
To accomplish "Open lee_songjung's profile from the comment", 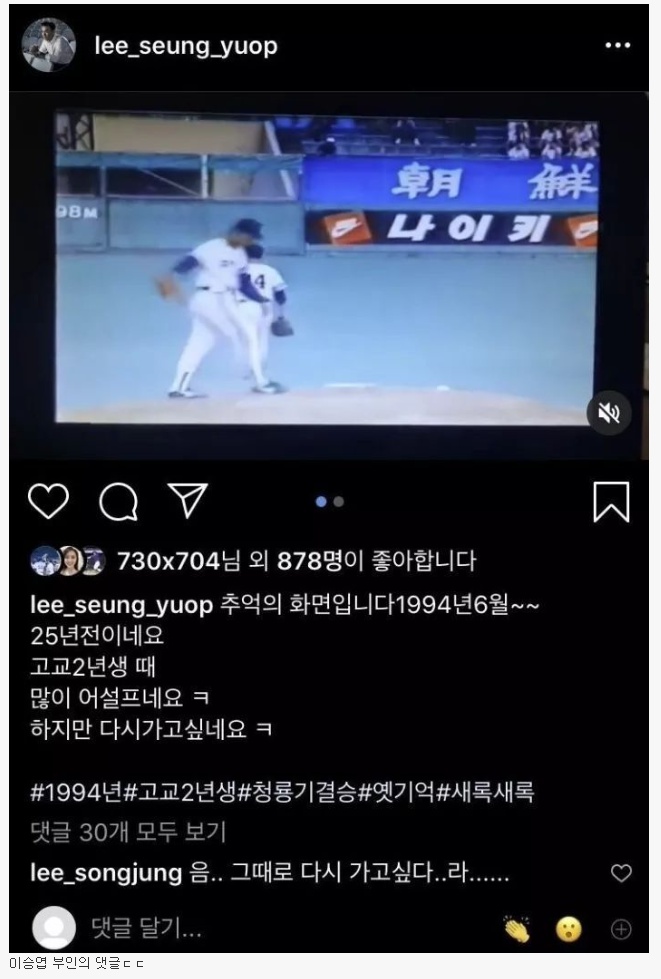I will [105, 873].
